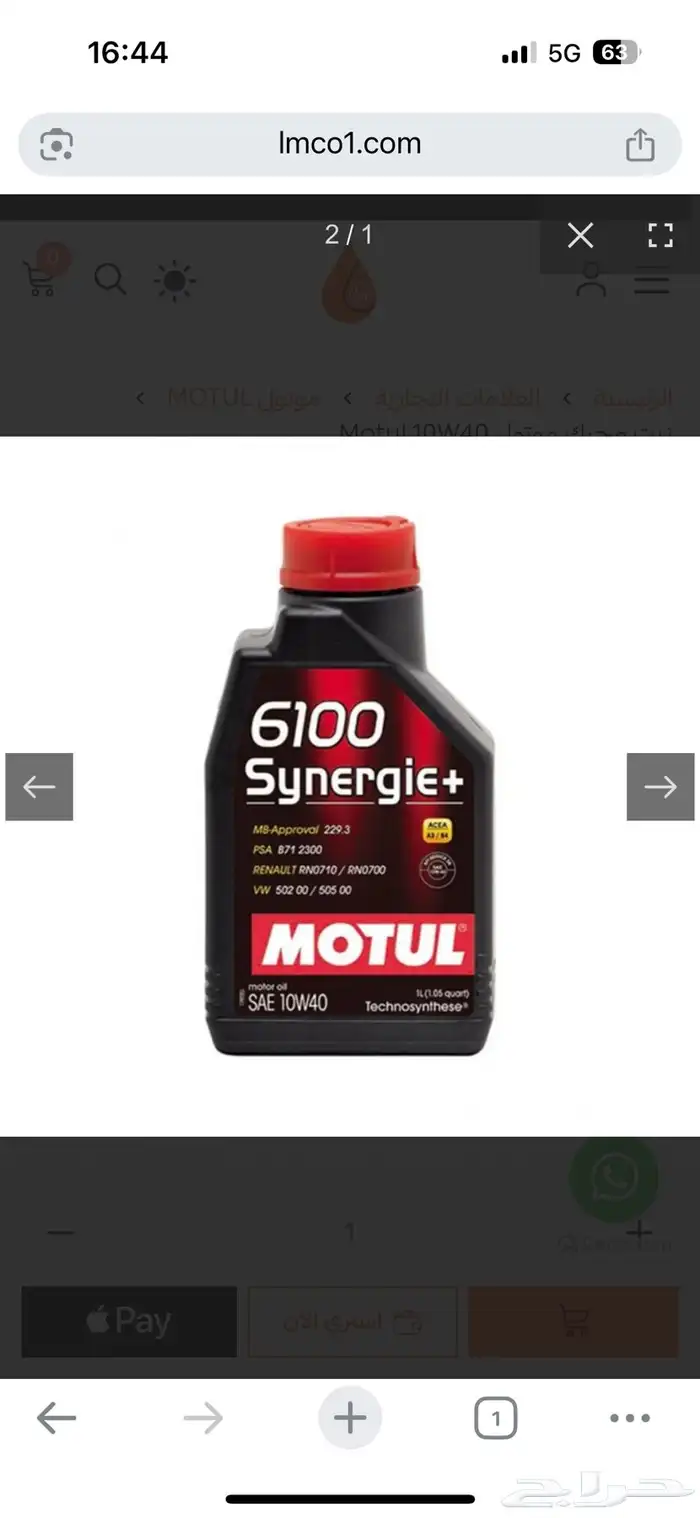This screenshot has height=1518, width=700.
Task: Open the reader camera icon in address bar
Action: pos(56,145)
